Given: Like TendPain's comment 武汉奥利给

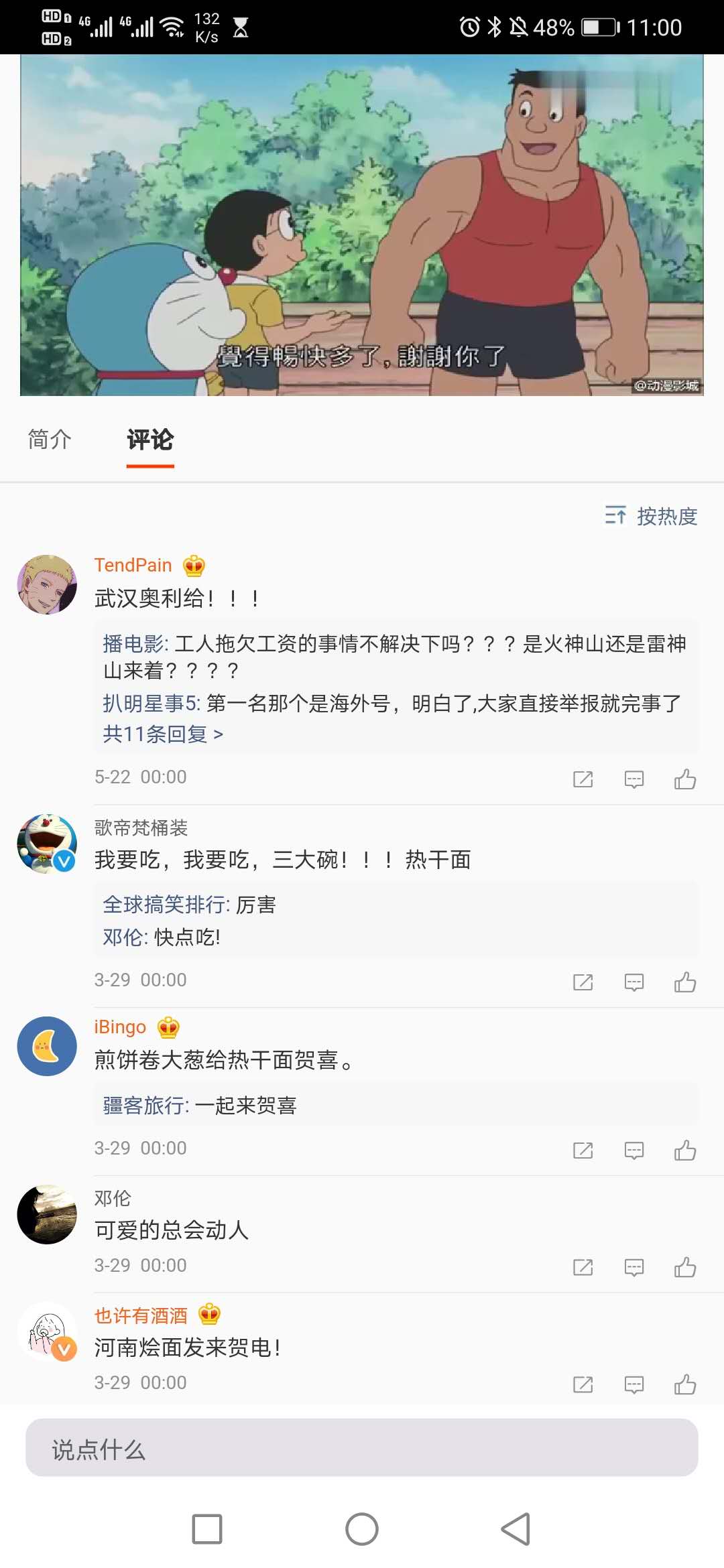Looking at the screenshot, I should [x=685, y=779].
